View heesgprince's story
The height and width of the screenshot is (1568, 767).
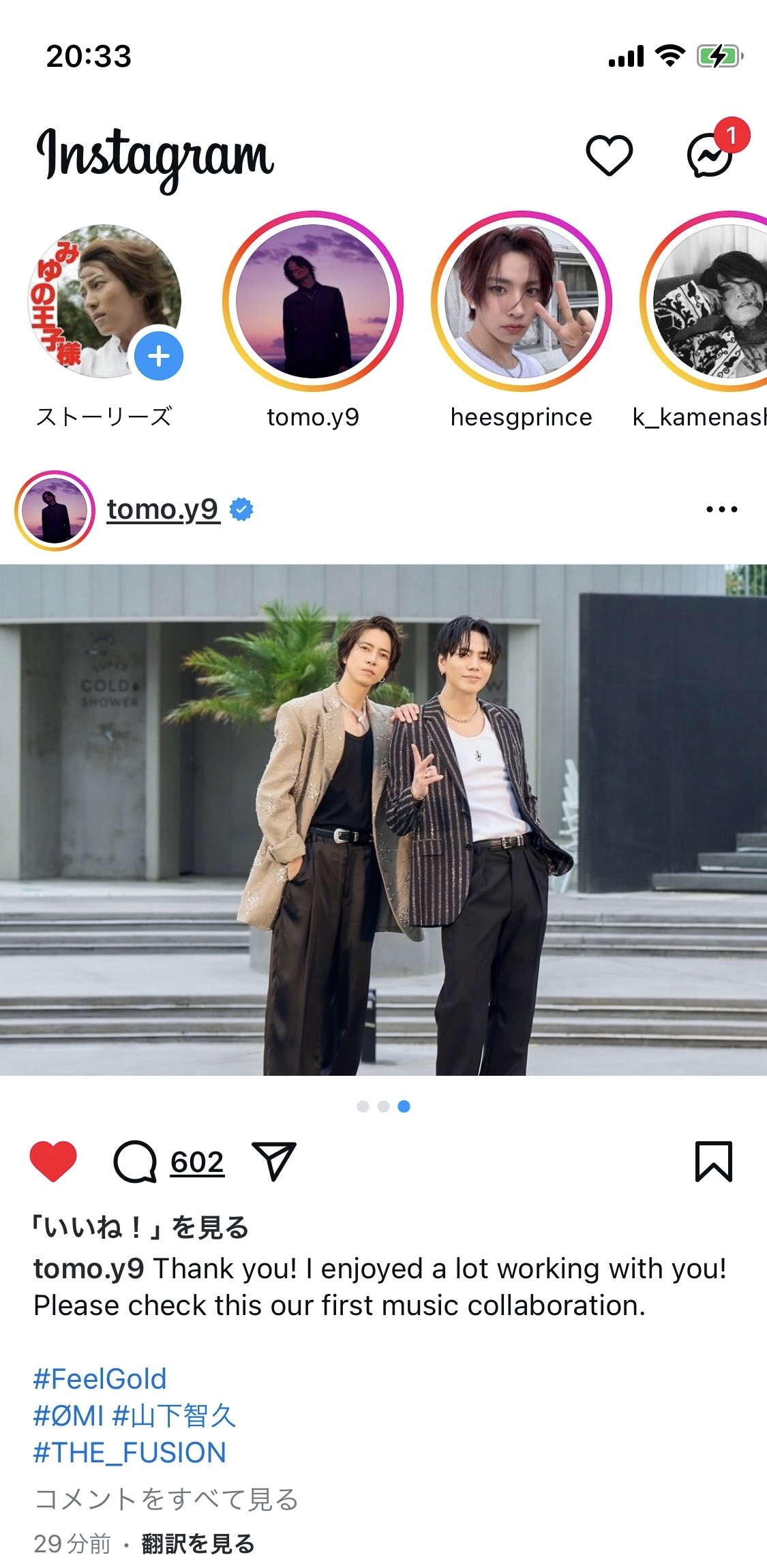[522, 301]
